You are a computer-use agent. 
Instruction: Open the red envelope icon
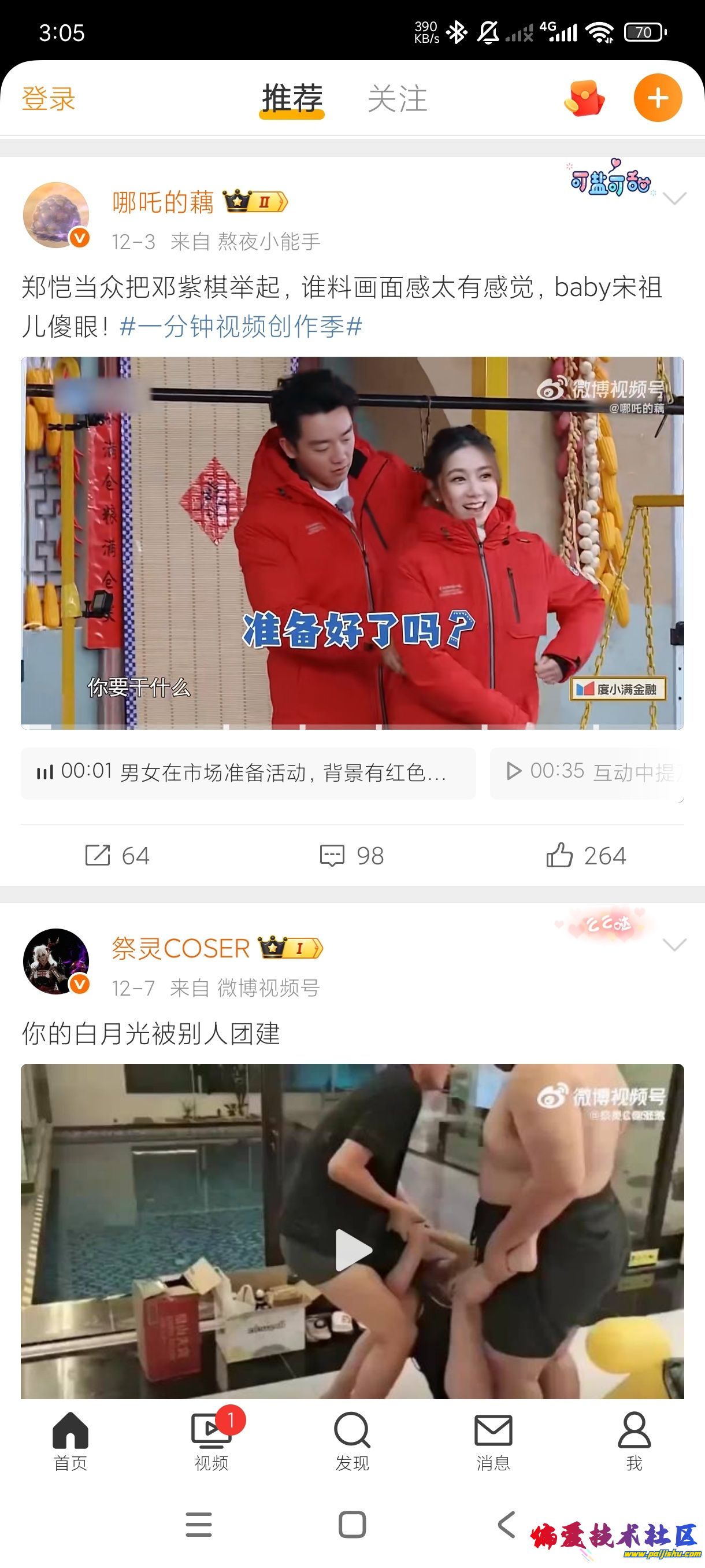[585, 98]
